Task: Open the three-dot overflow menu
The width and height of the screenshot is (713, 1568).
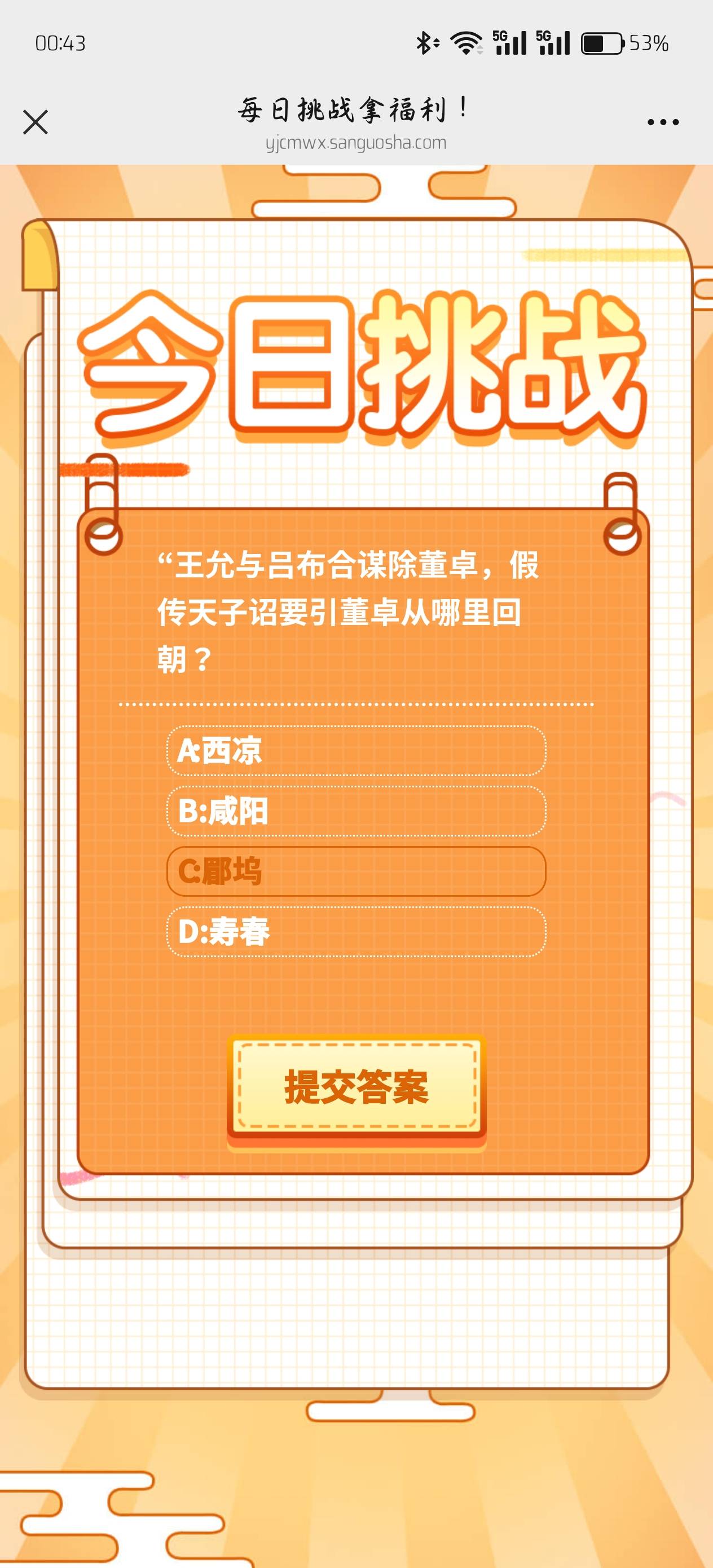Action: click(662, 122)
